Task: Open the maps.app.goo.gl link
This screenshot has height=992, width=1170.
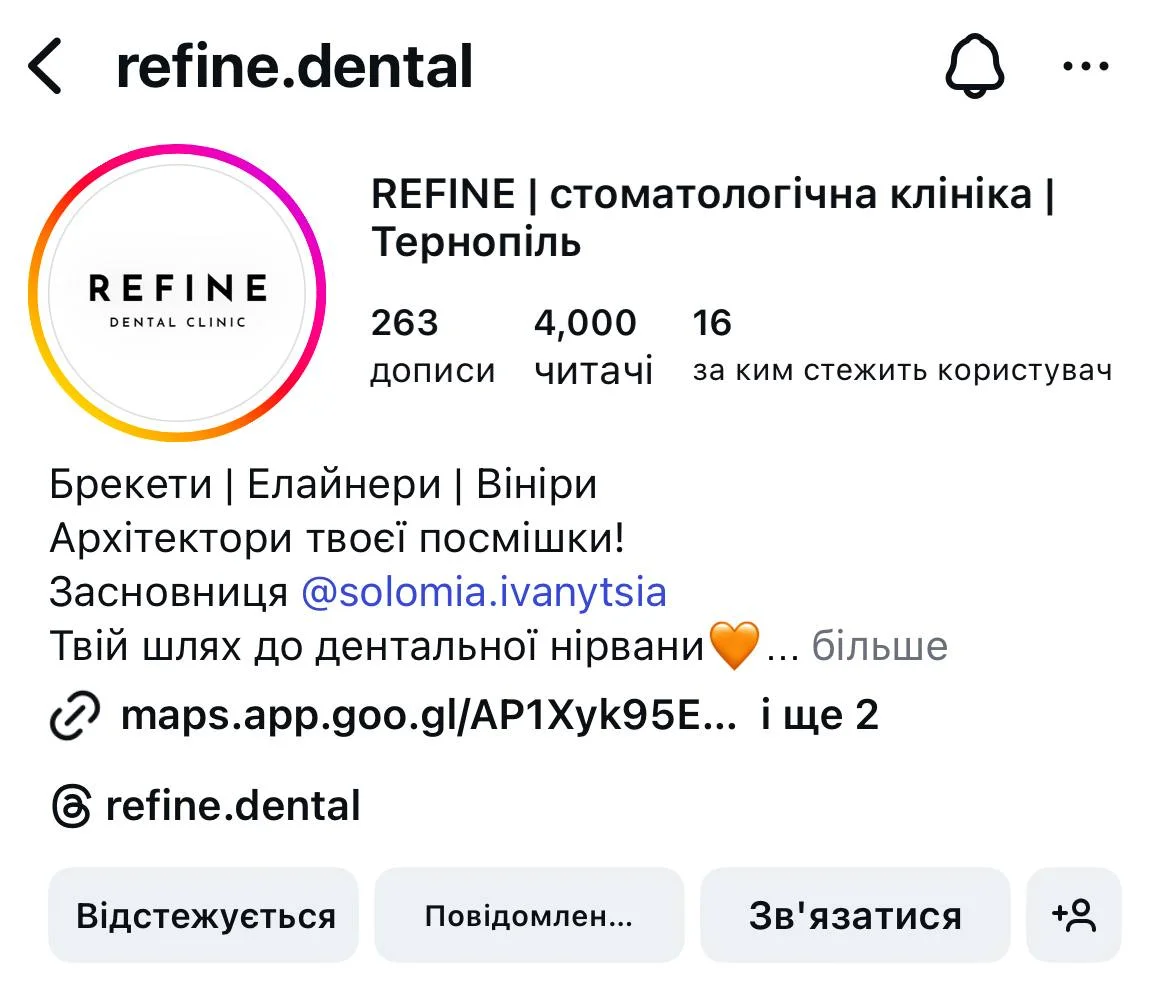Action: click(428, 716)
